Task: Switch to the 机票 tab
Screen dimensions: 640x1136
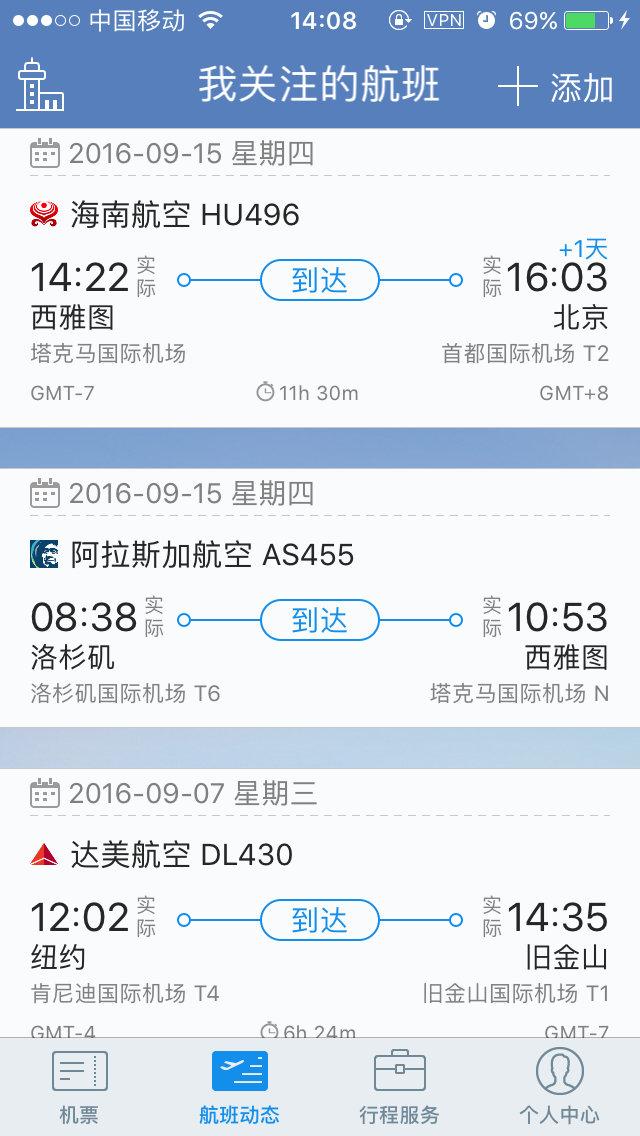Action: (x=79, y=1087)
